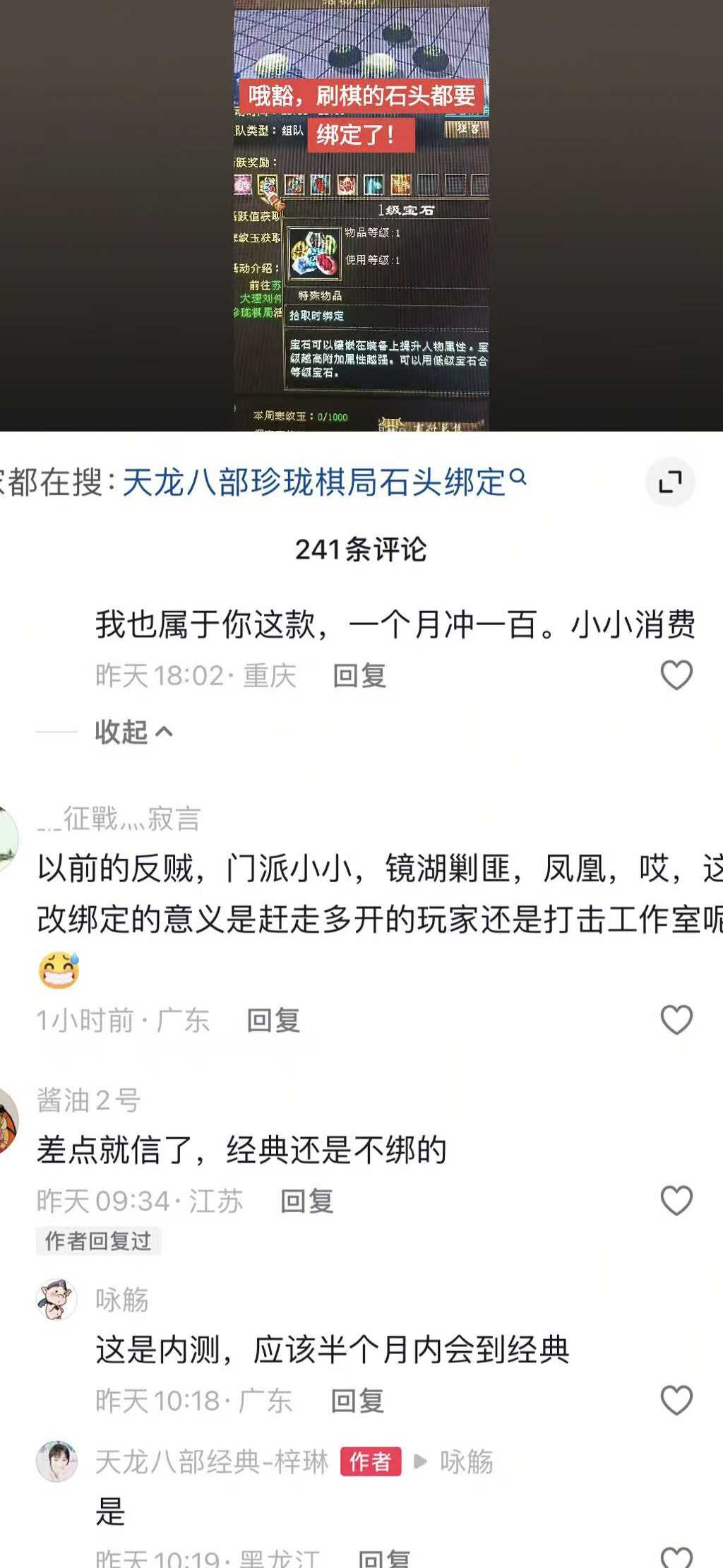Image resolution: width=723 pixels, height=1568 pixels.
Task: Like the comment 差点就信了
Action: tap(676, 1201)
